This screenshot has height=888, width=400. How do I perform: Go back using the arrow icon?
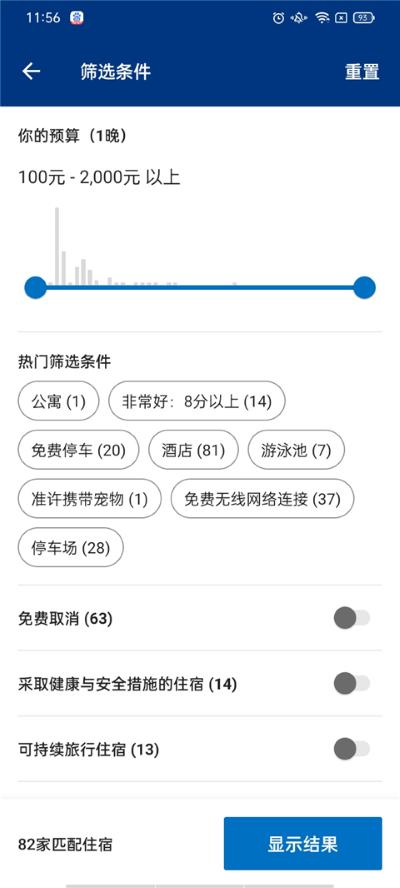(31, 71)
